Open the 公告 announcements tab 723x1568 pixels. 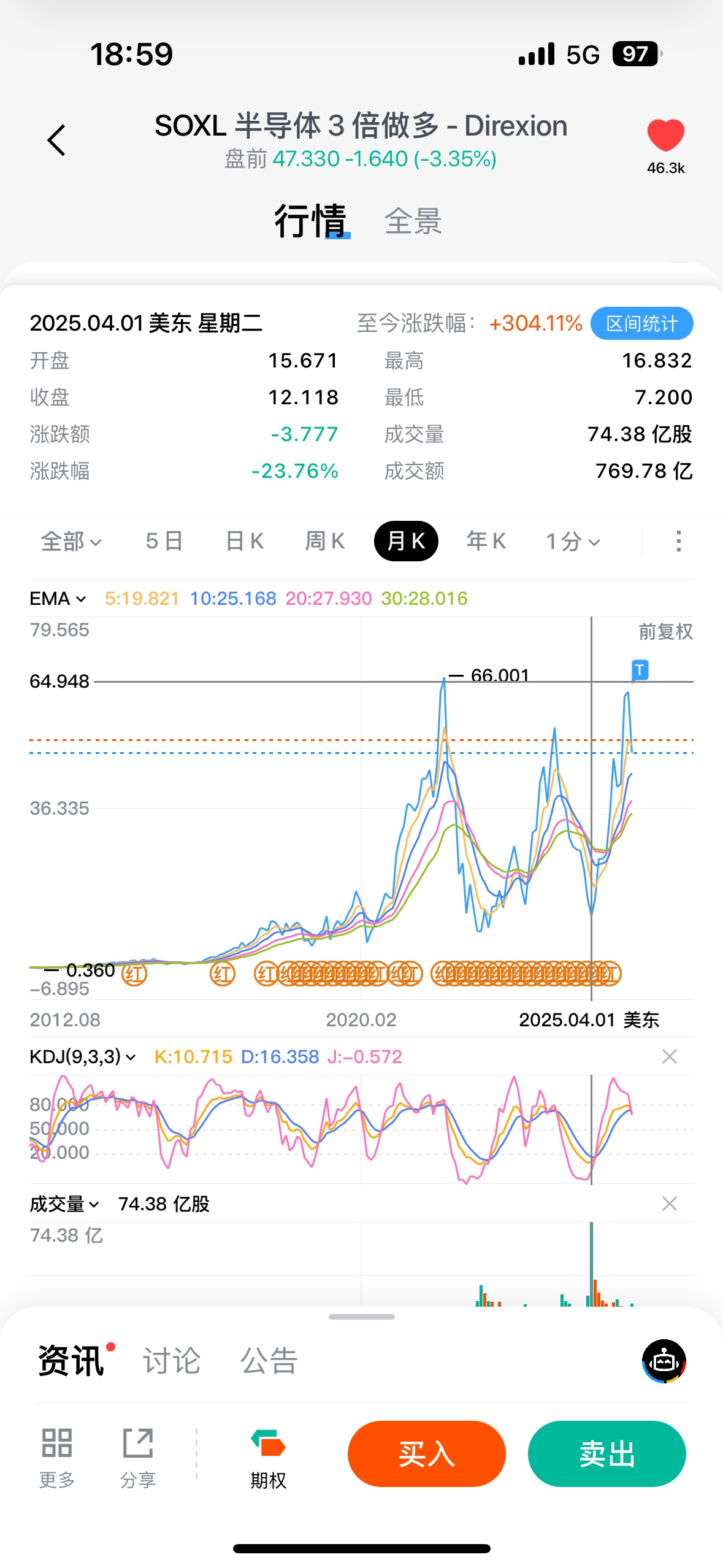269,1361
